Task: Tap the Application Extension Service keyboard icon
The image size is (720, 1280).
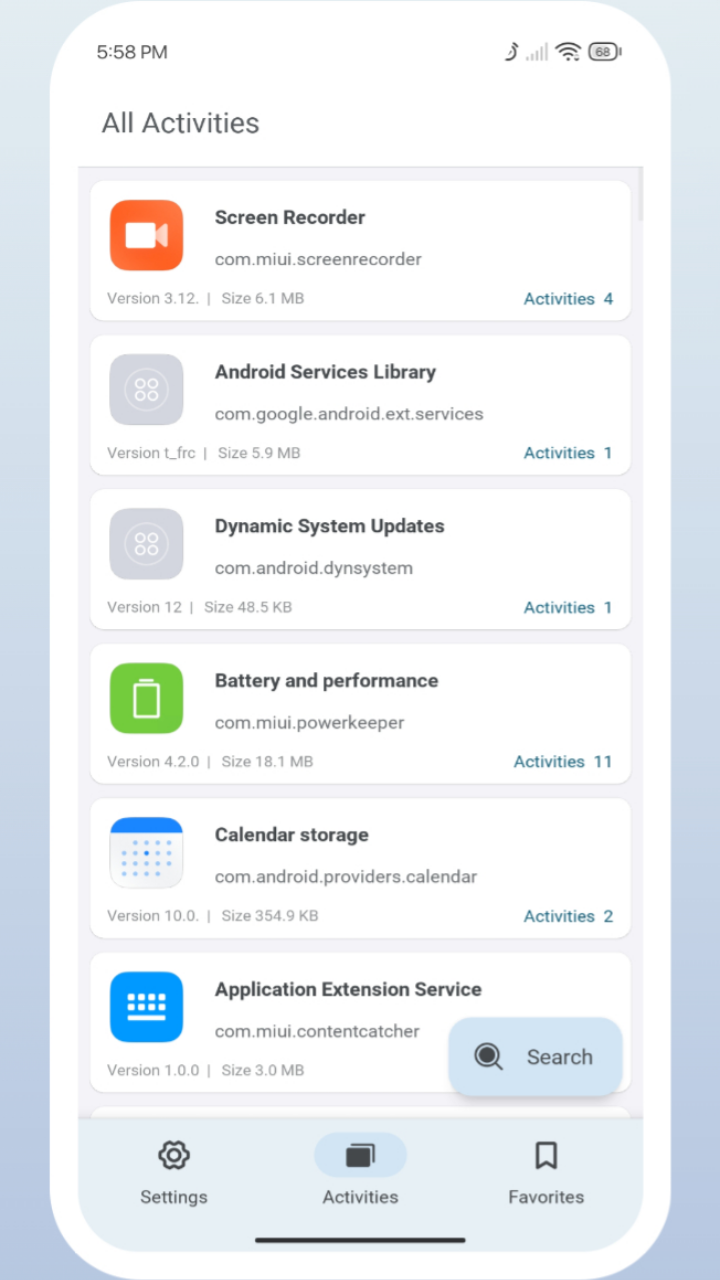Action: [146, 1007]
